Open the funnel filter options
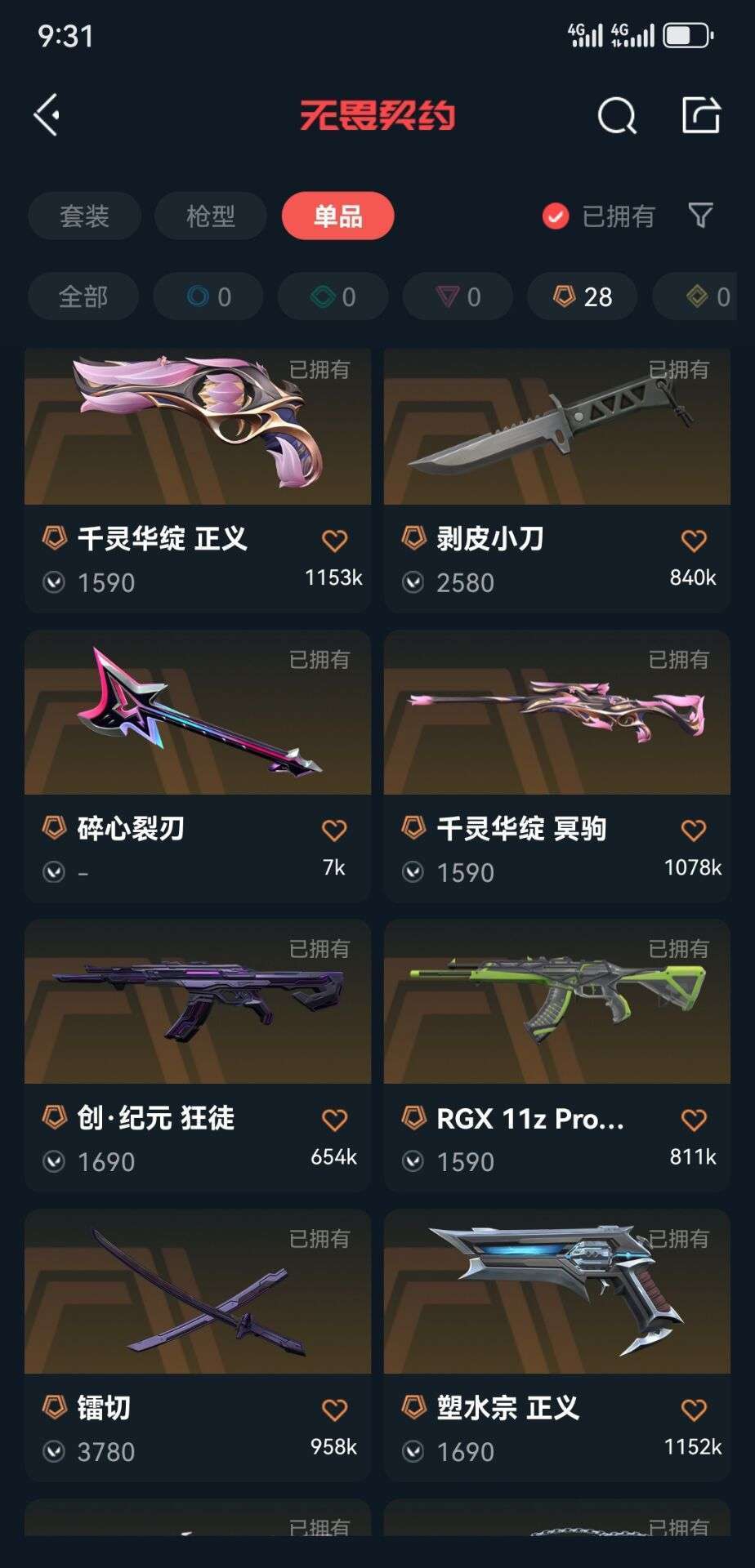The height and width of the screenshot is (1568, 755). point(700,216)
